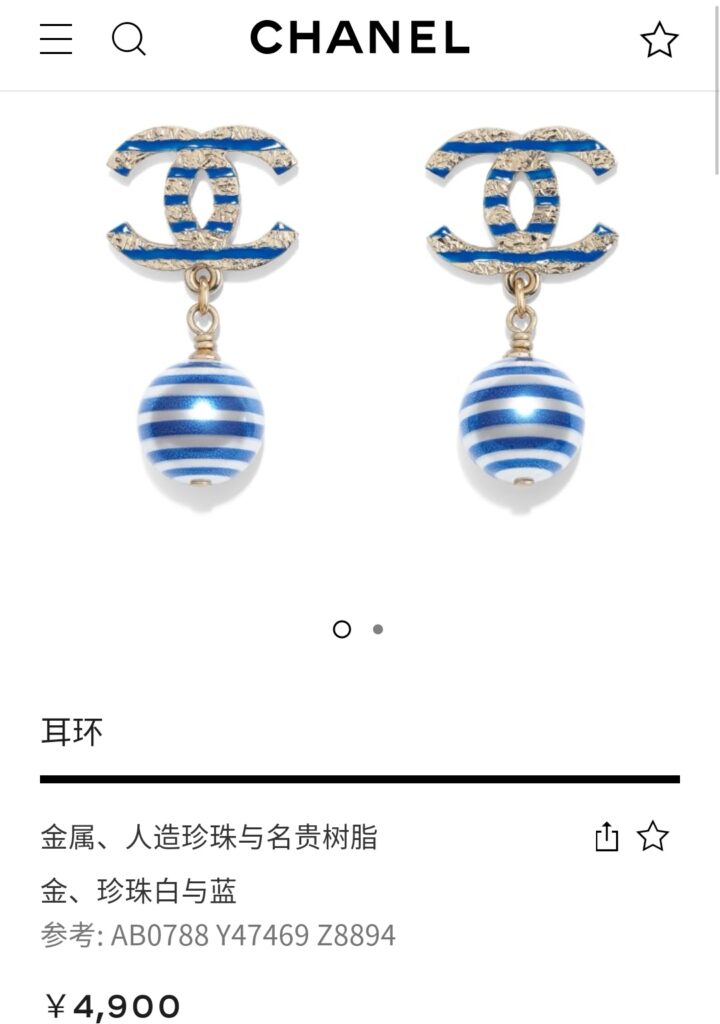Open the search icon
Viewport: 720px width, 1024px height.
pyautogui.click(x=128, y=40)
